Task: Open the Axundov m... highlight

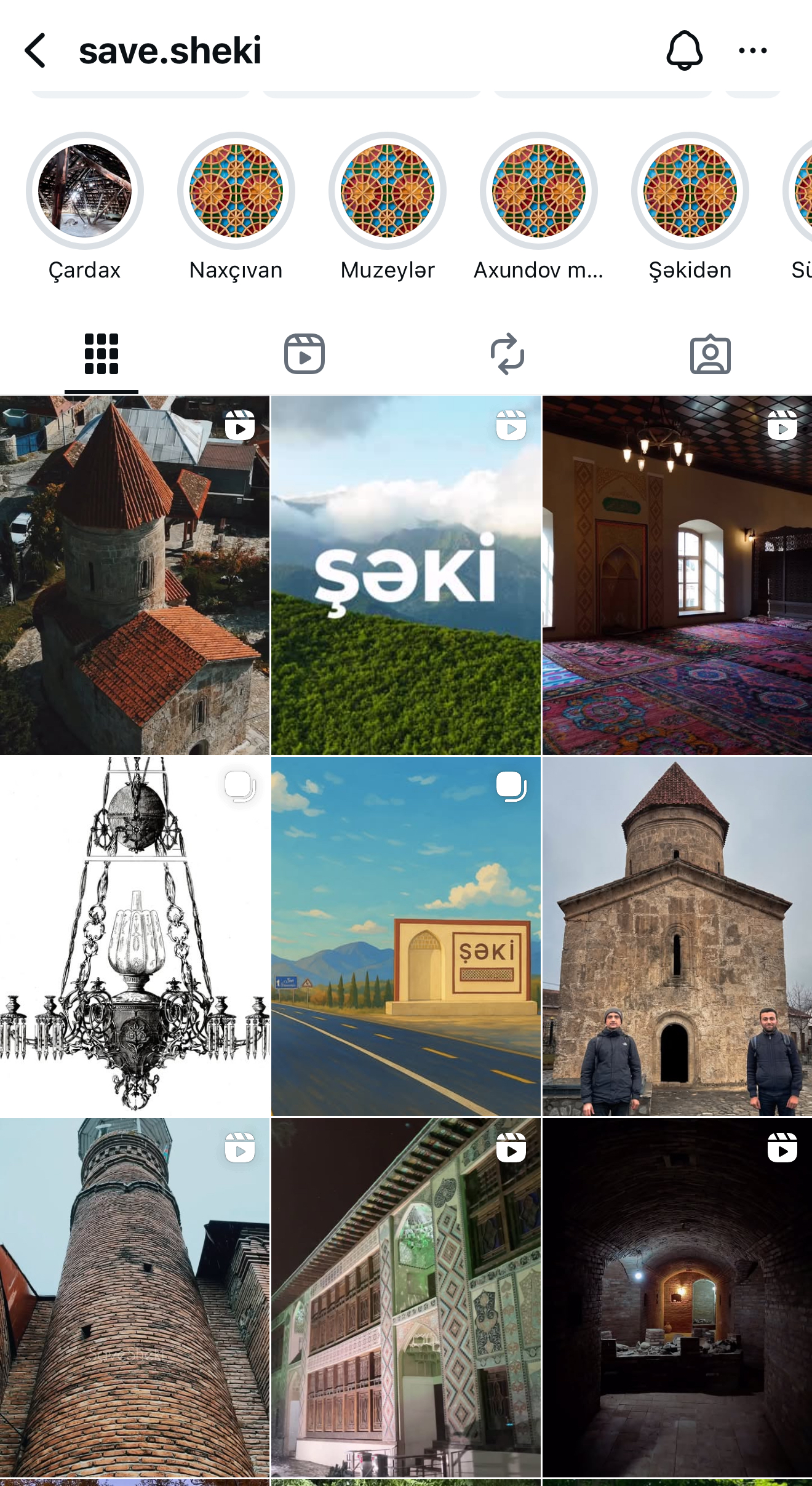Action: click(539, 191)
